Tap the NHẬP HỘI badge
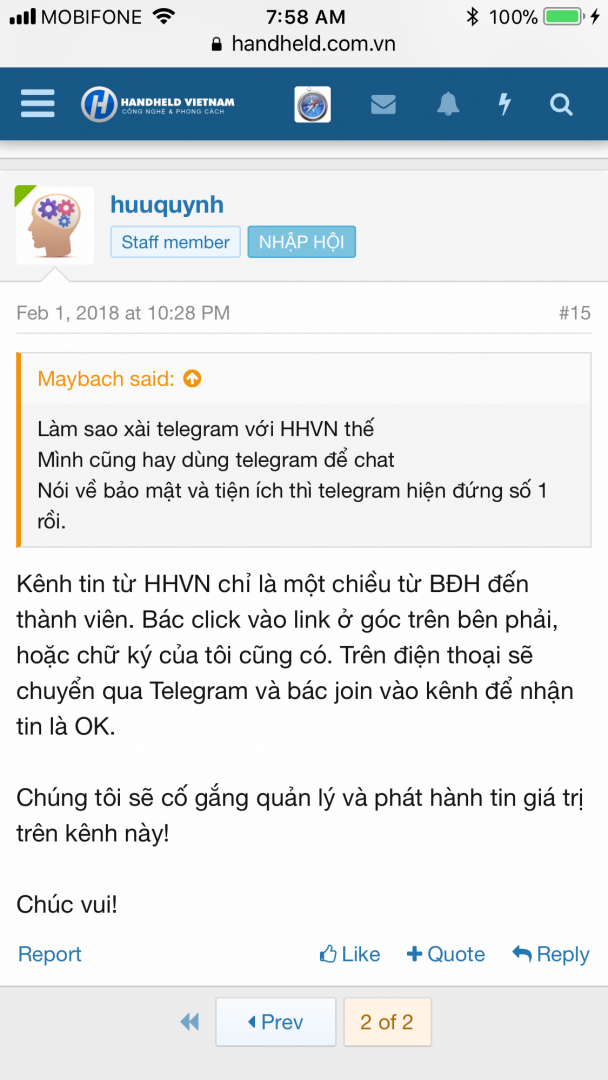Viewport: 608px width, 1080px height. click(301, 242)
